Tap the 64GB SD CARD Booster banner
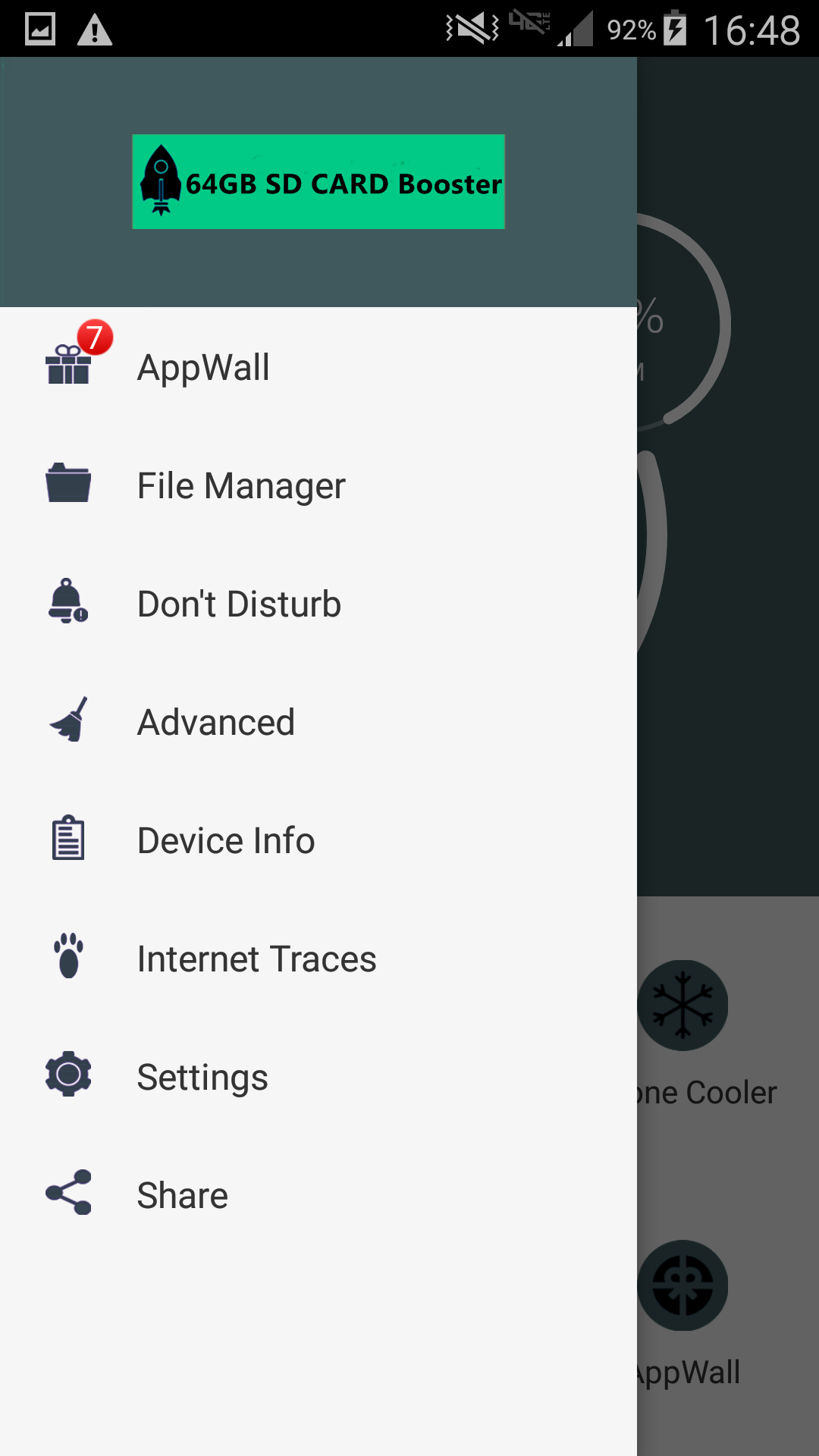This screenshot has width=819, height=1456. 318,181
